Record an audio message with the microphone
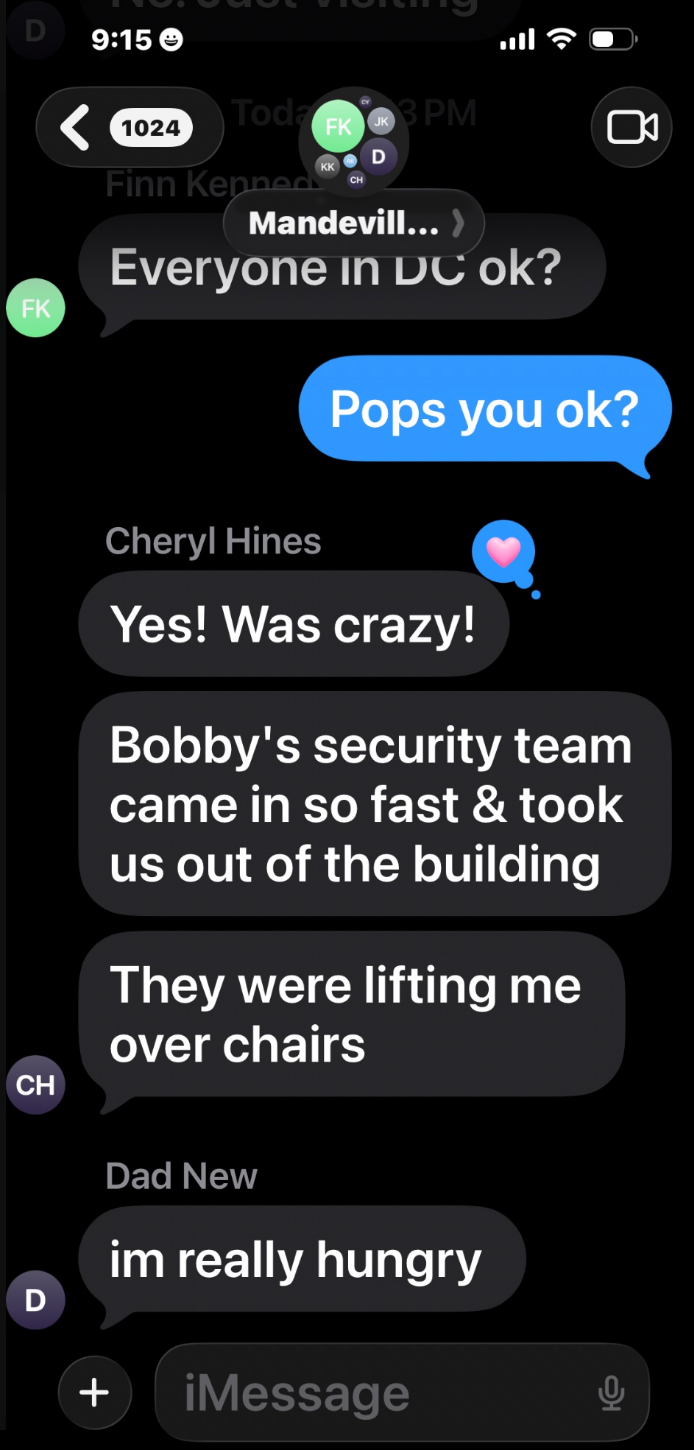 [x=611, y=1393]
